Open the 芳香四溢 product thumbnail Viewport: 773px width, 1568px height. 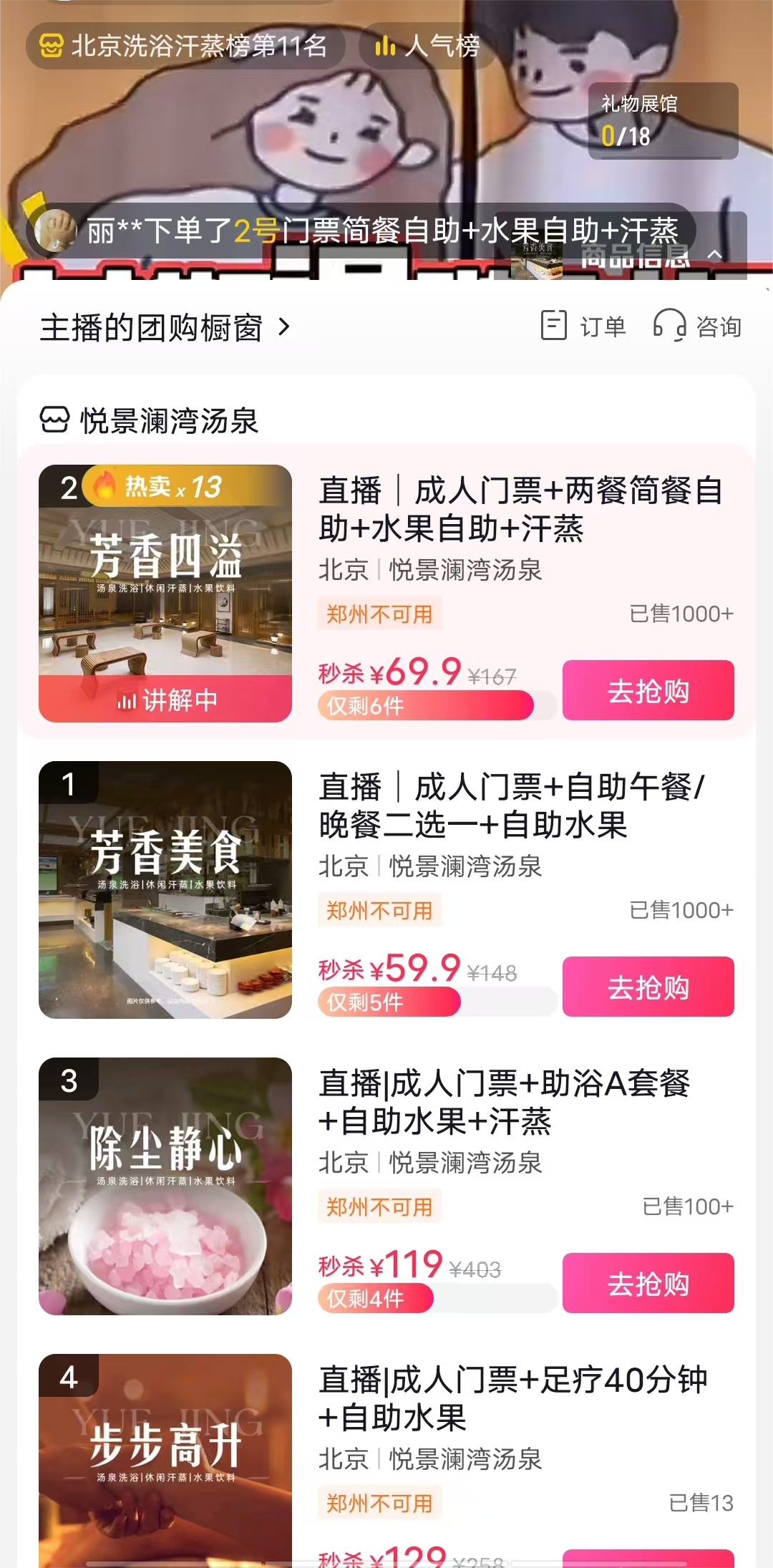click(165, 594)
